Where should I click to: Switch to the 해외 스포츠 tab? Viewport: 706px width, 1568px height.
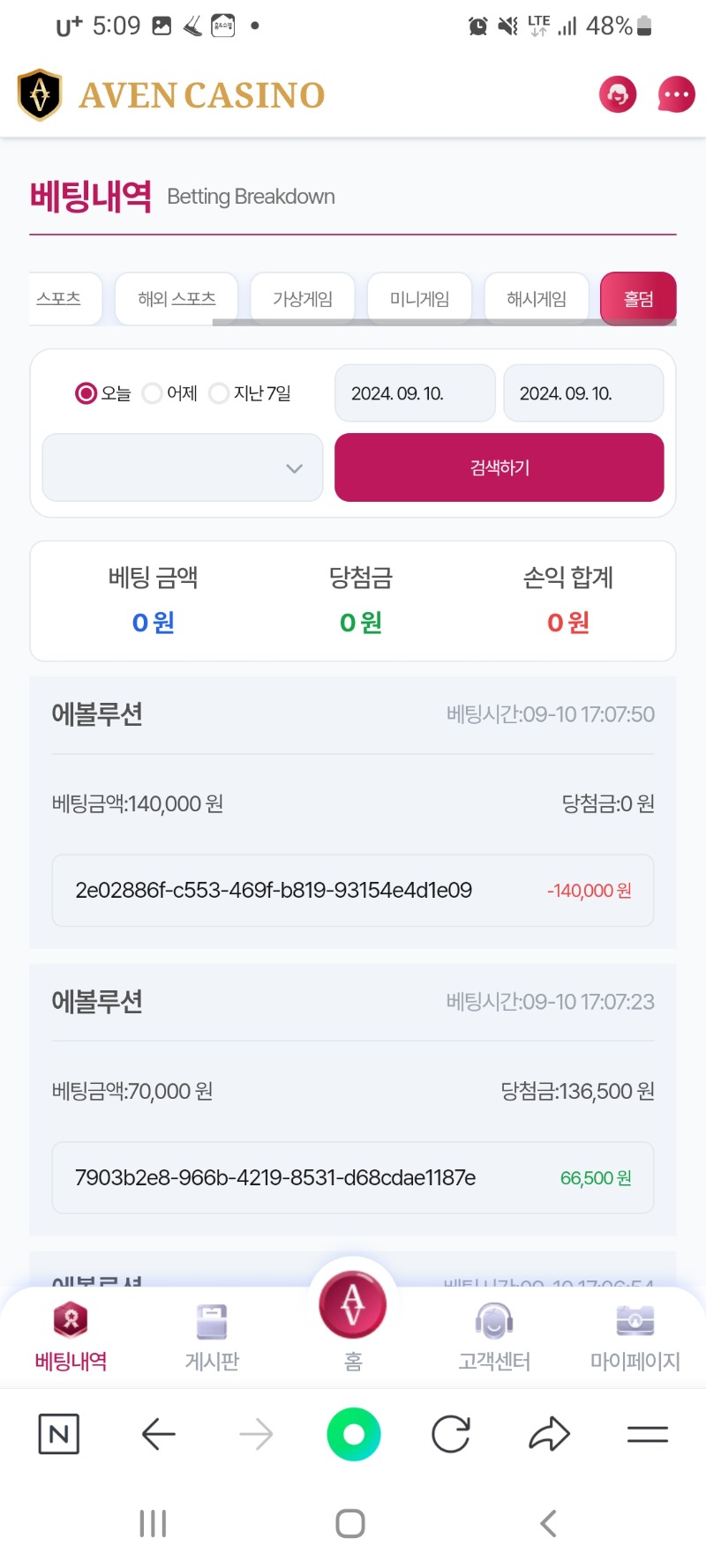point(176,299)
